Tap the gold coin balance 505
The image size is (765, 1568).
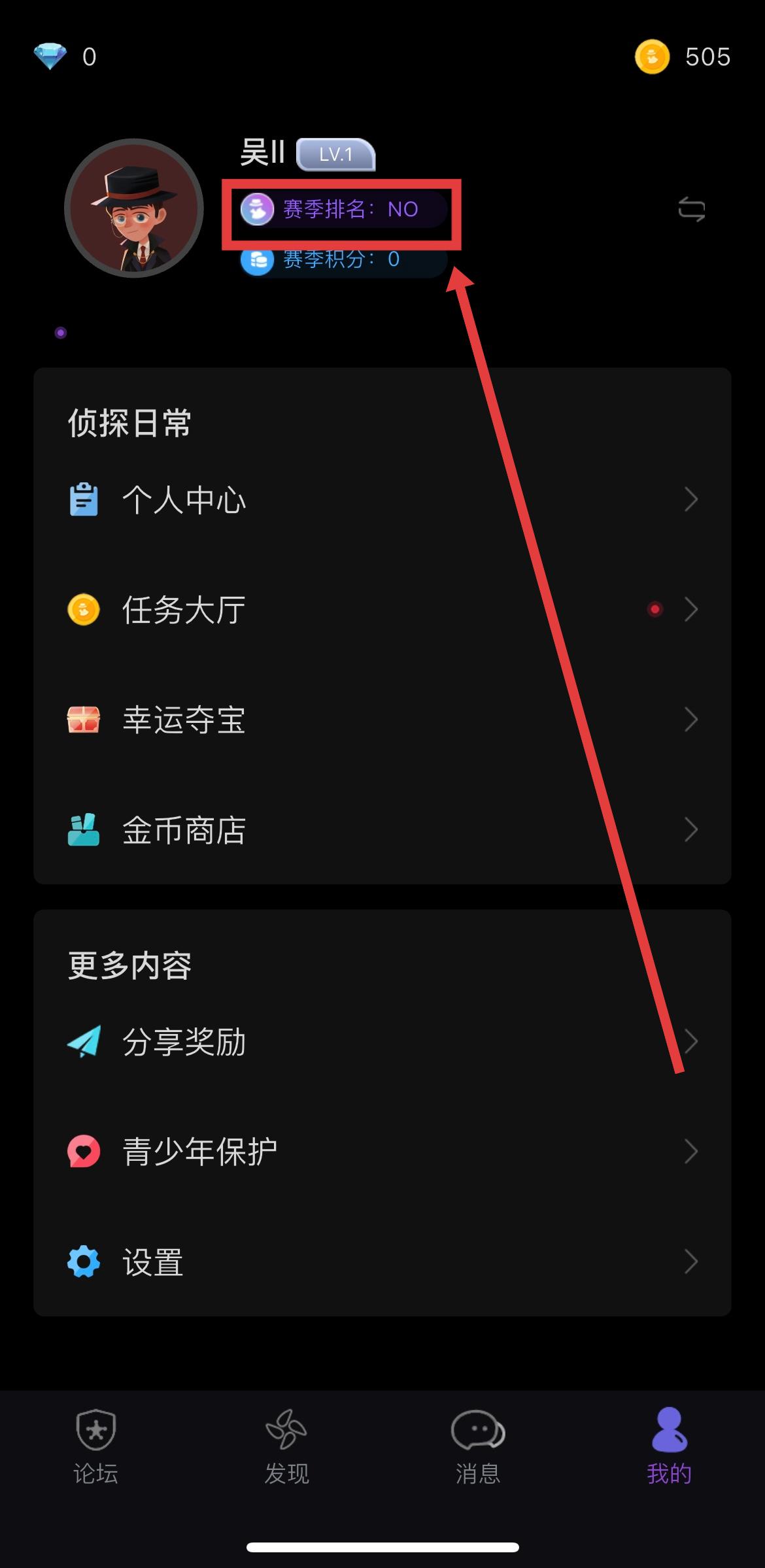pyautogui.click(x=683, y=57)
